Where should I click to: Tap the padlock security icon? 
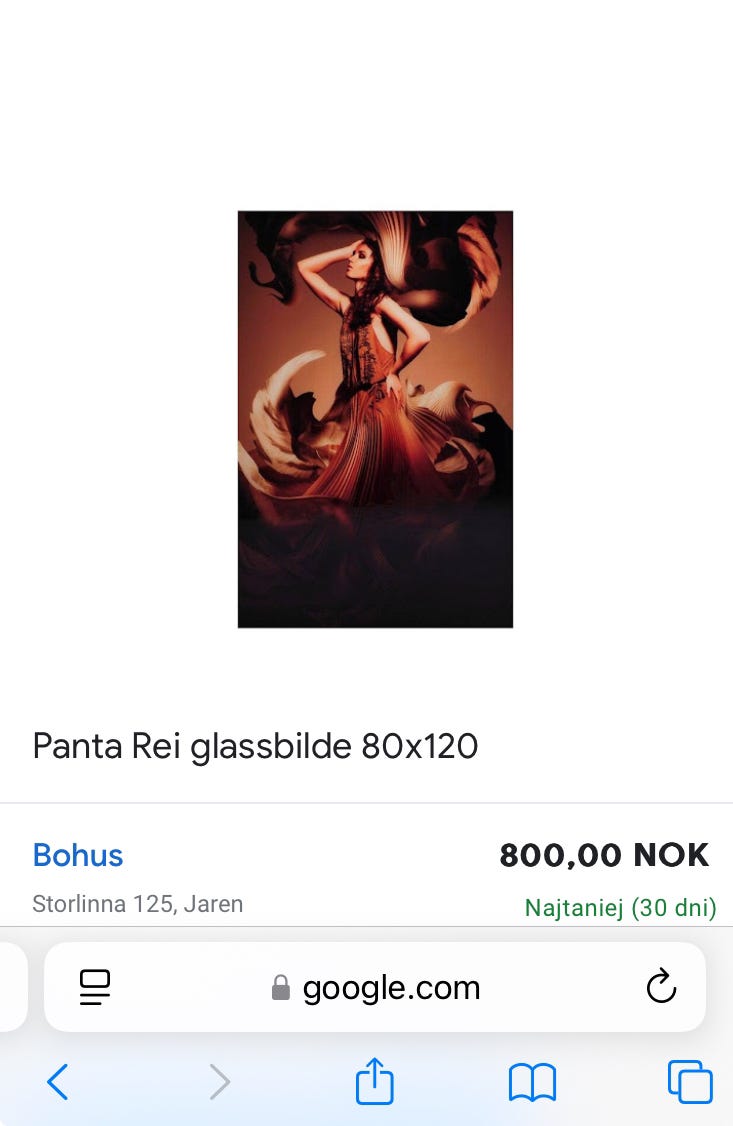281,986
